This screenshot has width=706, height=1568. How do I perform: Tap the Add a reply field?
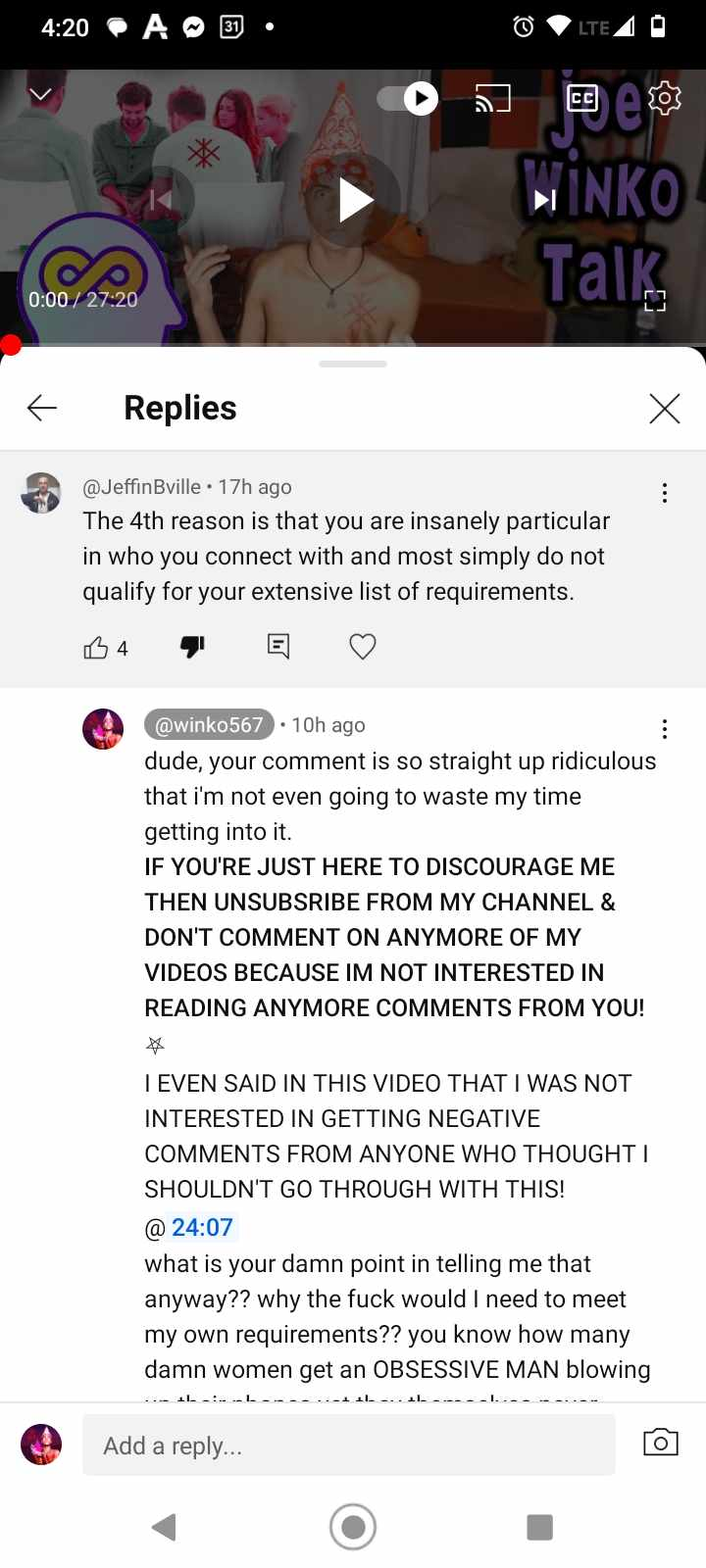point(349,1445)
